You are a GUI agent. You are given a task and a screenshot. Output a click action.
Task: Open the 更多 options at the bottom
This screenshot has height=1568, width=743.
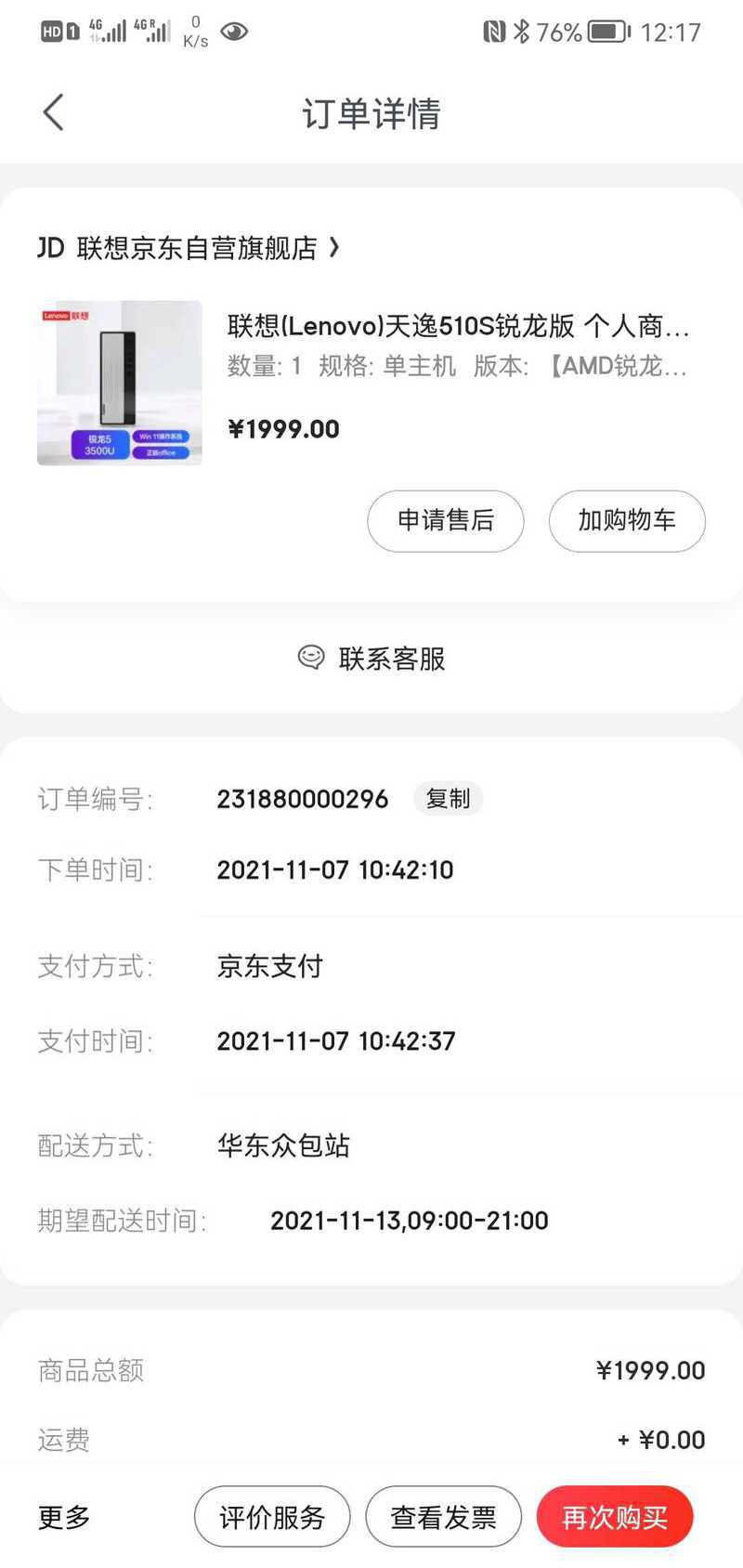(x=64, y=1517)
